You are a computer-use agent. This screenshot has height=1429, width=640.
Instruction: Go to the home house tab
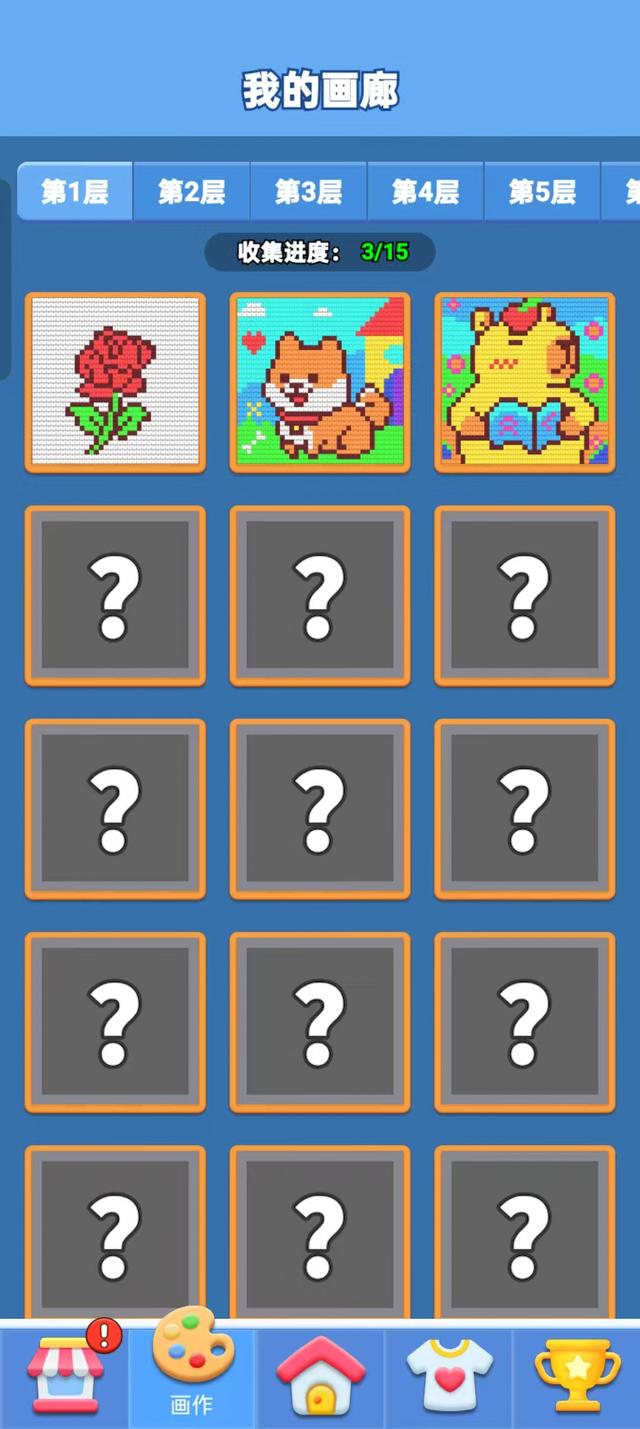[x=320, y=1376]
